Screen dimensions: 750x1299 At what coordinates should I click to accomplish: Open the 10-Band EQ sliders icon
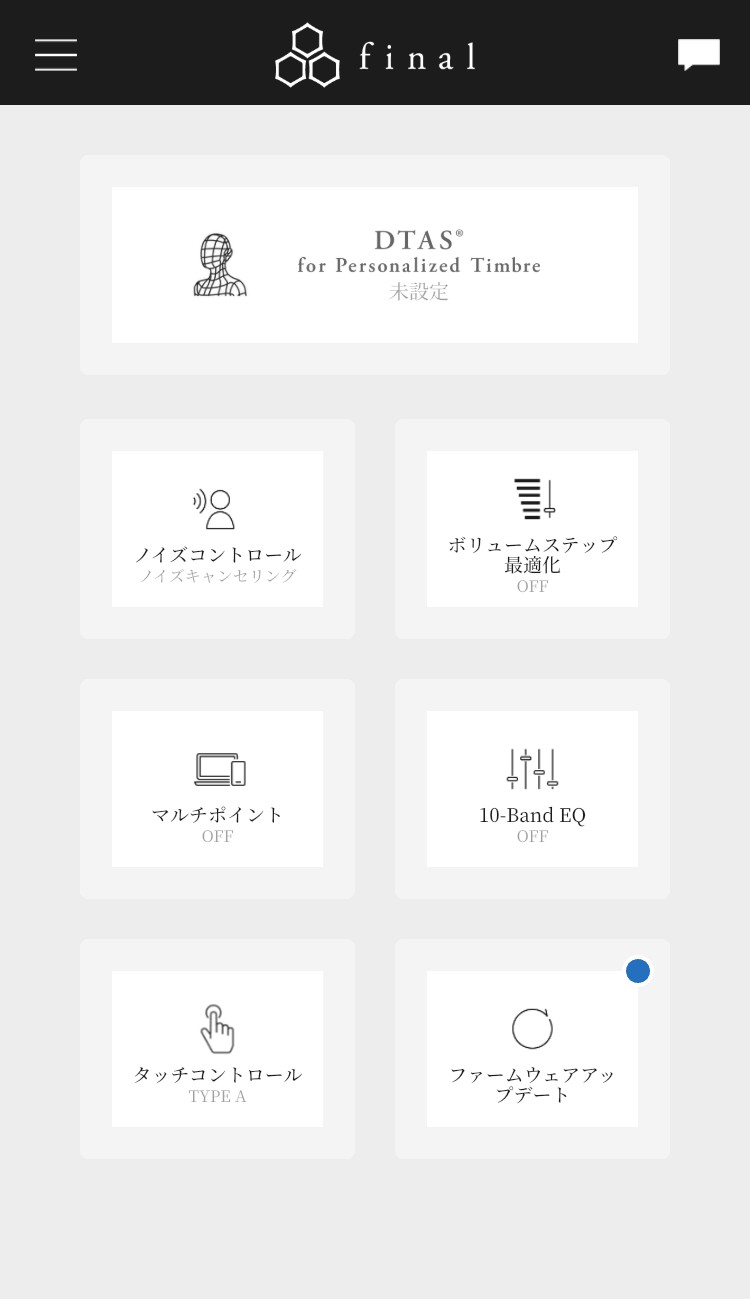[x=532, y=767]
